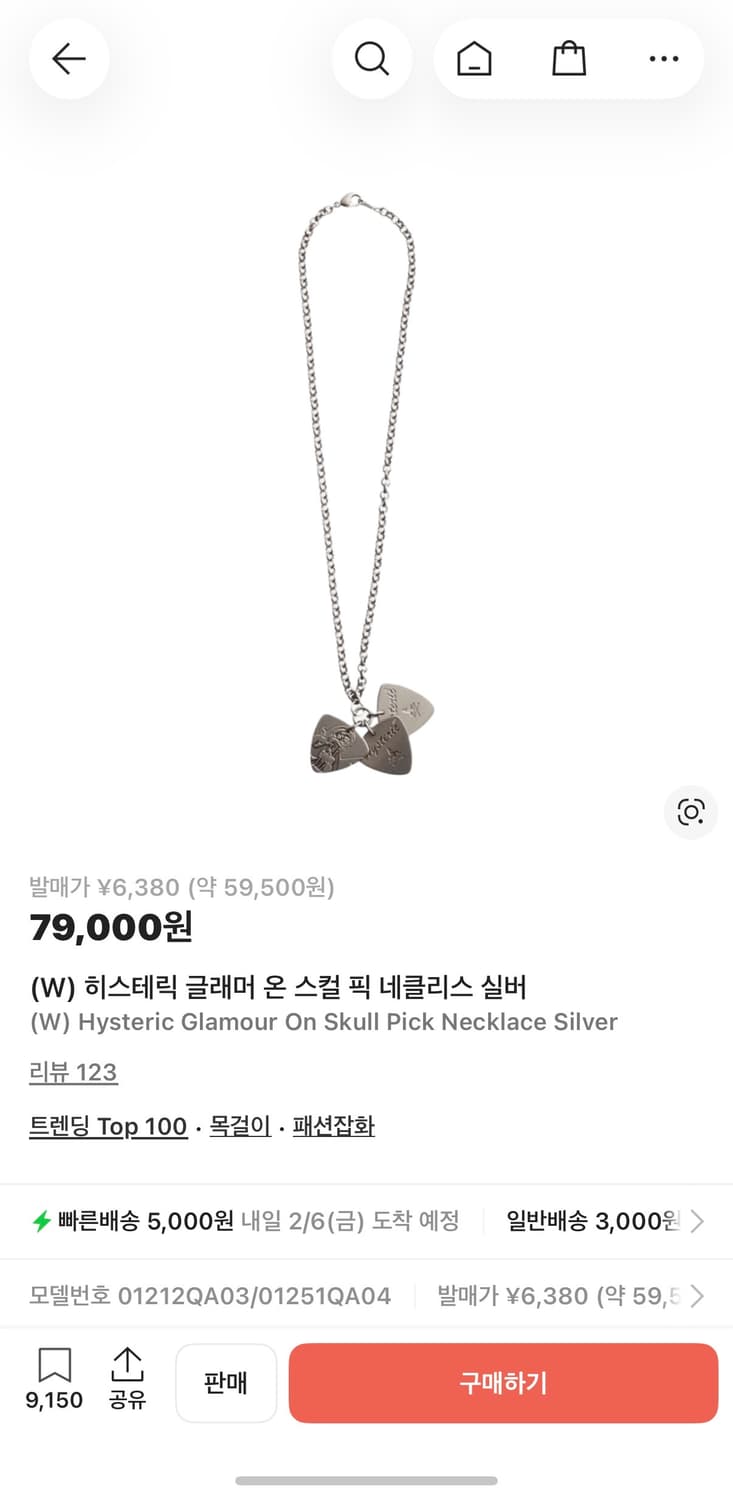This screenshot has height=1500, width=733.
Task: Launch camera image search on product photo
Action: (690, 813)
